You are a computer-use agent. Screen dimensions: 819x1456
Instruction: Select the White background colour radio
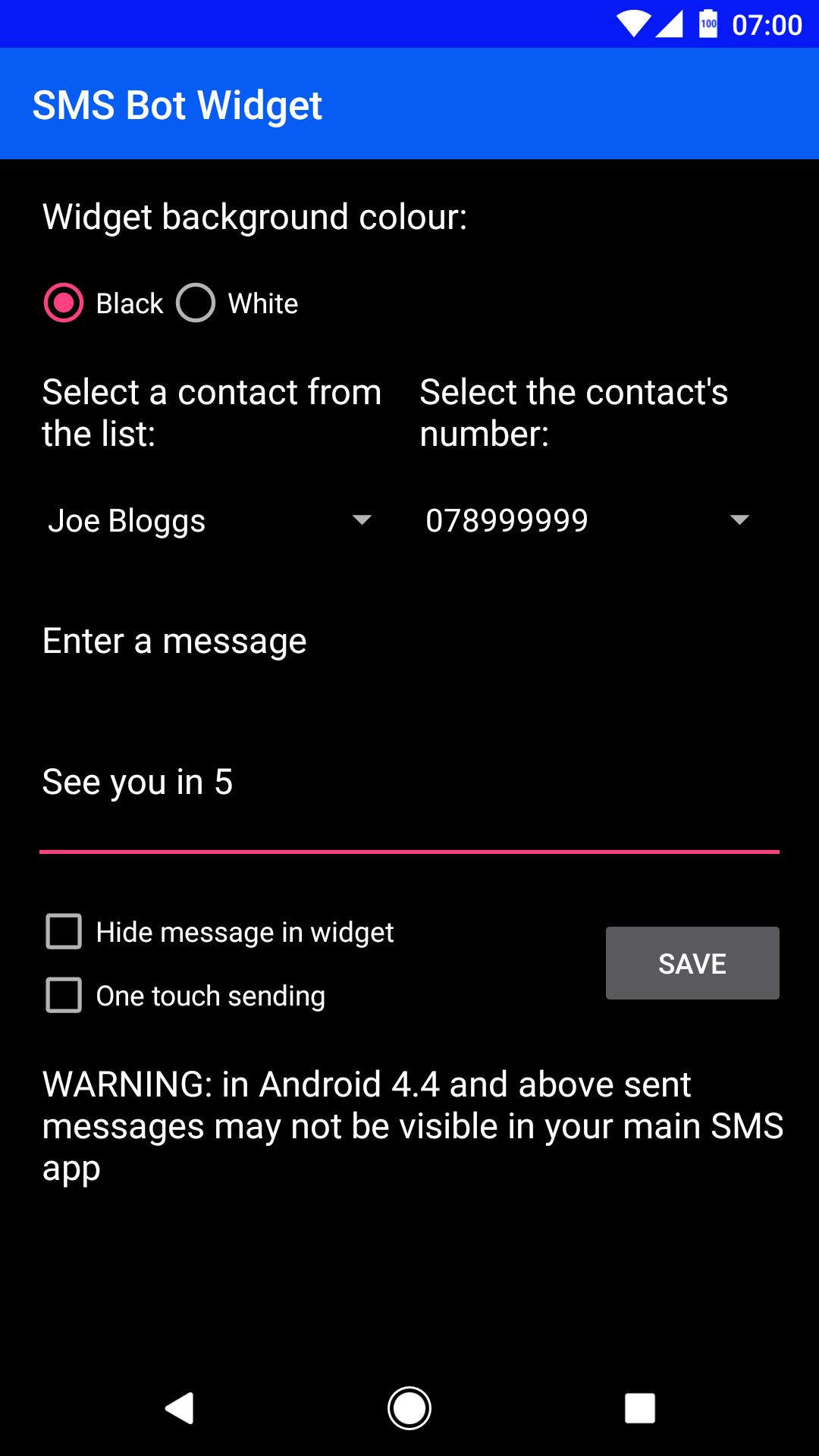[196, 303]
